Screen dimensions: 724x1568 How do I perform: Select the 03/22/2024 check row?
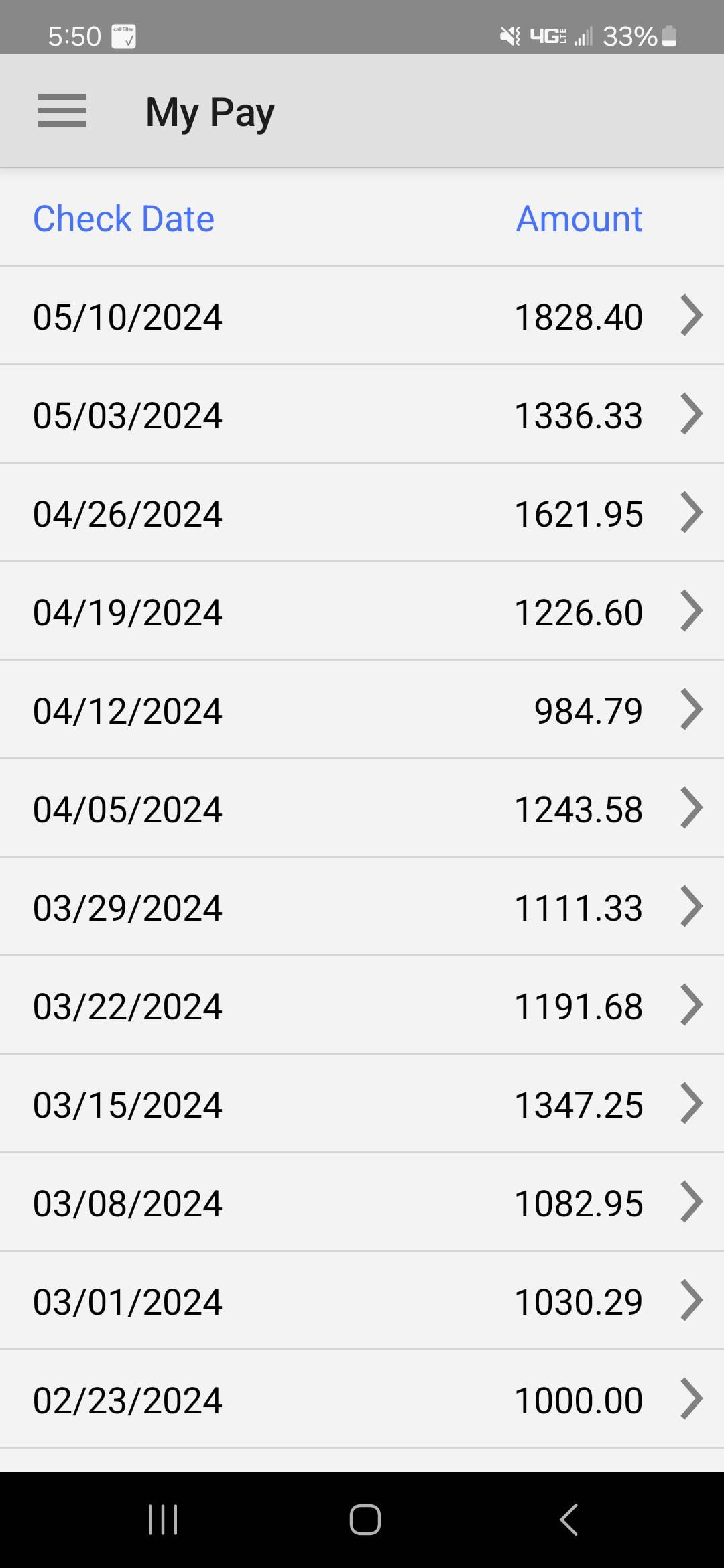coord(362,1005)
